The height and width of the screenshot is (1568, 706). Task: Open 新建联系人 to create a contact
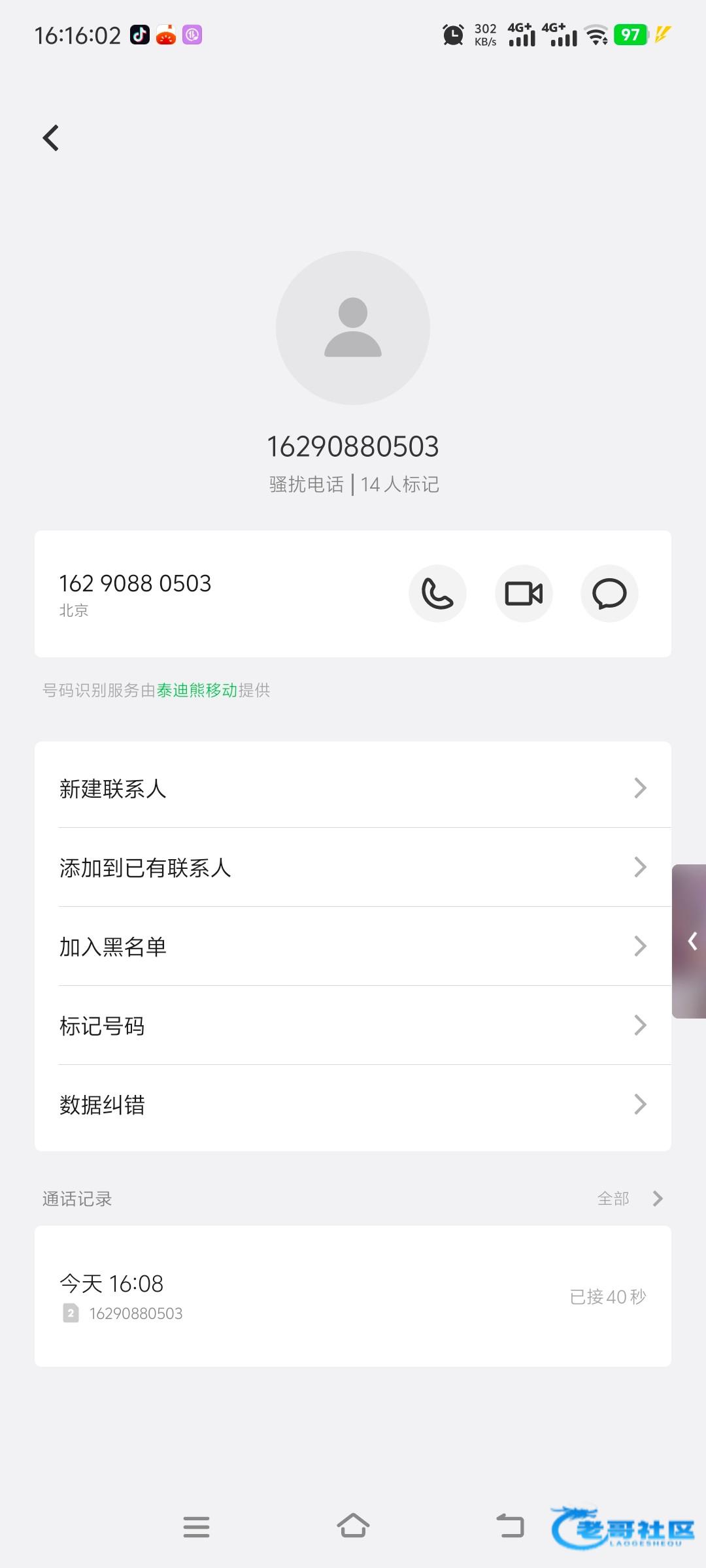pos(353,789)
